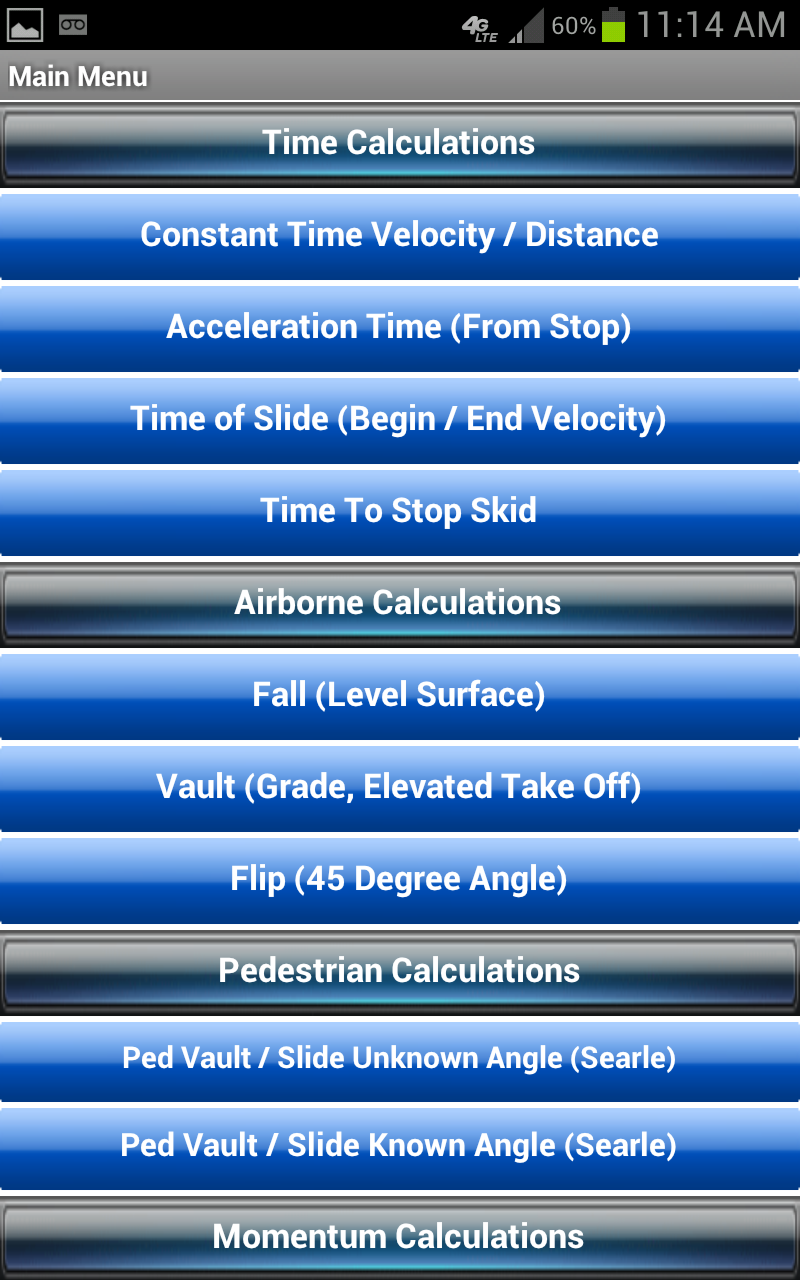
Task: Select Time To Stop Skid
Action: coord(400,511)
